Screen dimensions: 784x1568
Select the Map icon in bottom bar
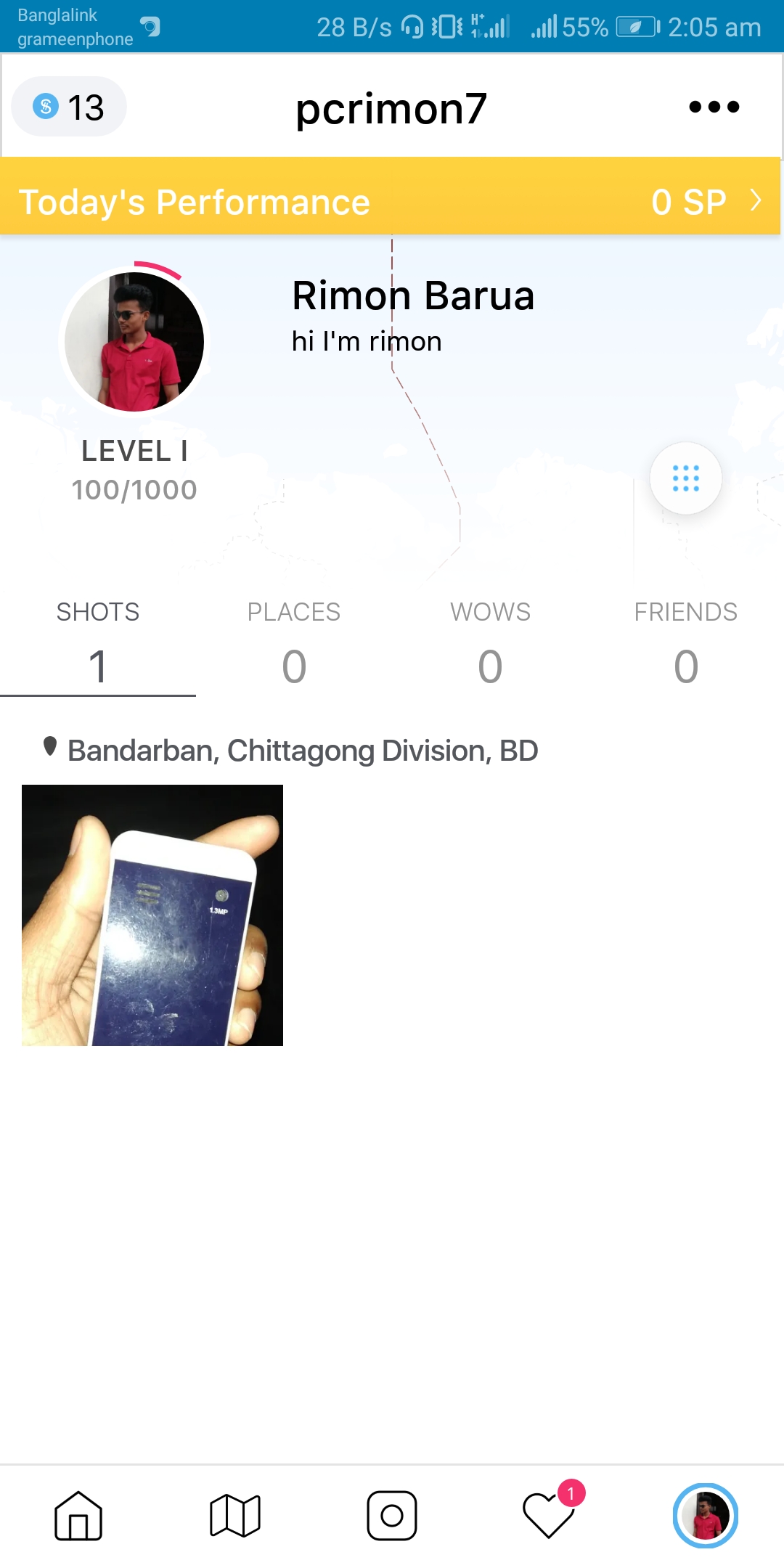(x=235, y=1514)
